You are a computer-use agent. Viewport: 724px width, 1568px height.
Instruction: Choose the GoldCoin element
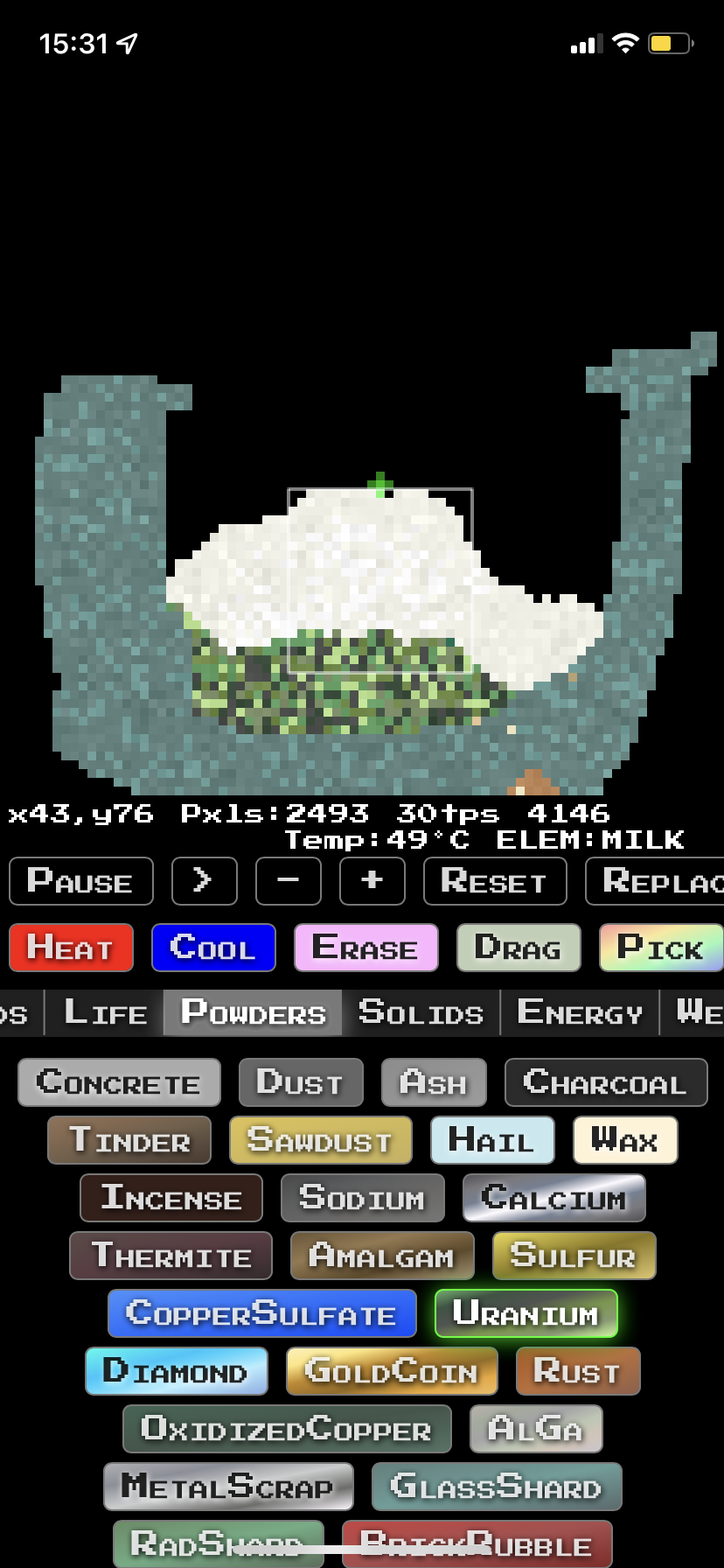(x=391, y=1371)
